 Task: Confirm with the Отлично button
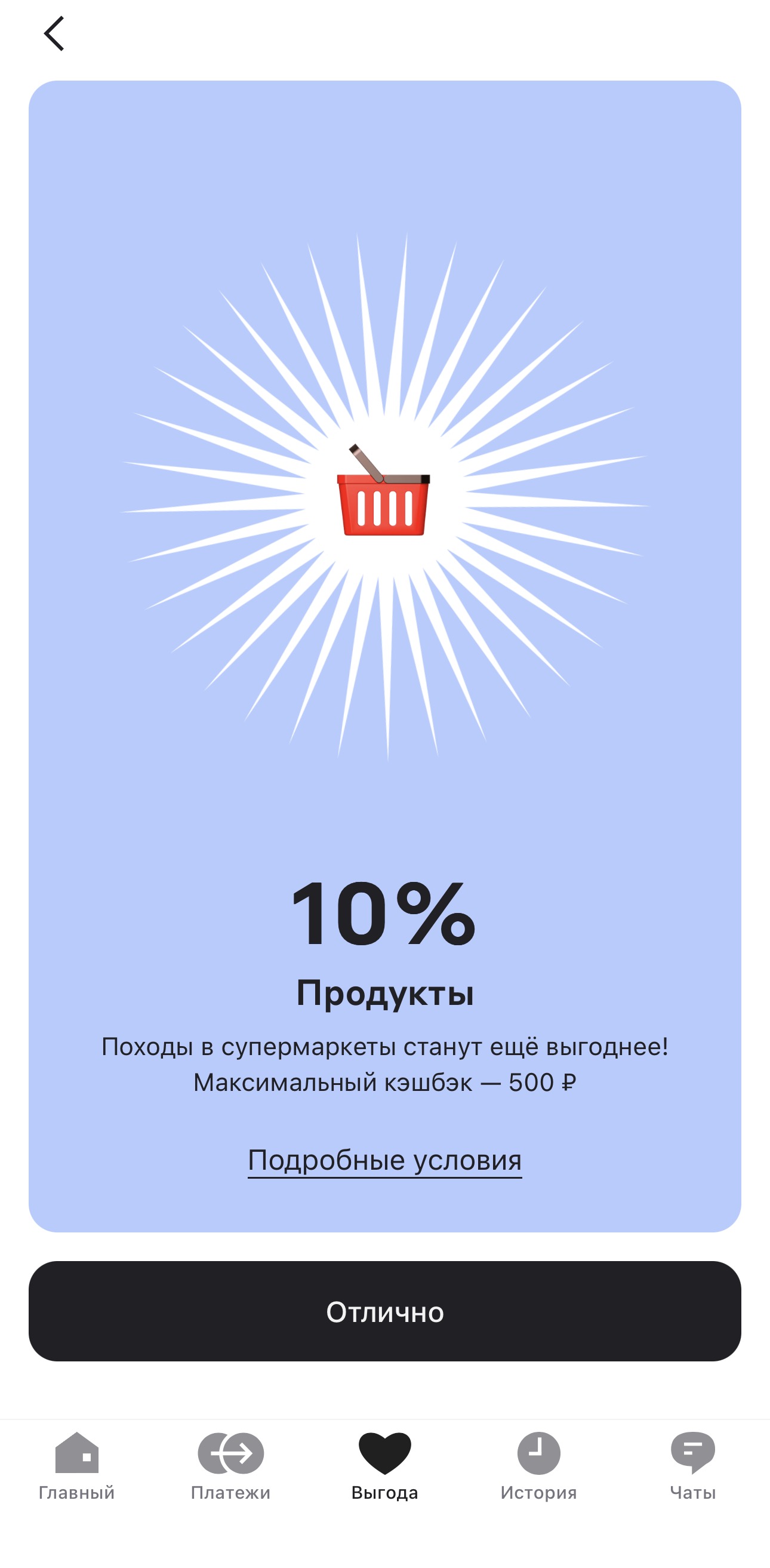coord(384,1311)
